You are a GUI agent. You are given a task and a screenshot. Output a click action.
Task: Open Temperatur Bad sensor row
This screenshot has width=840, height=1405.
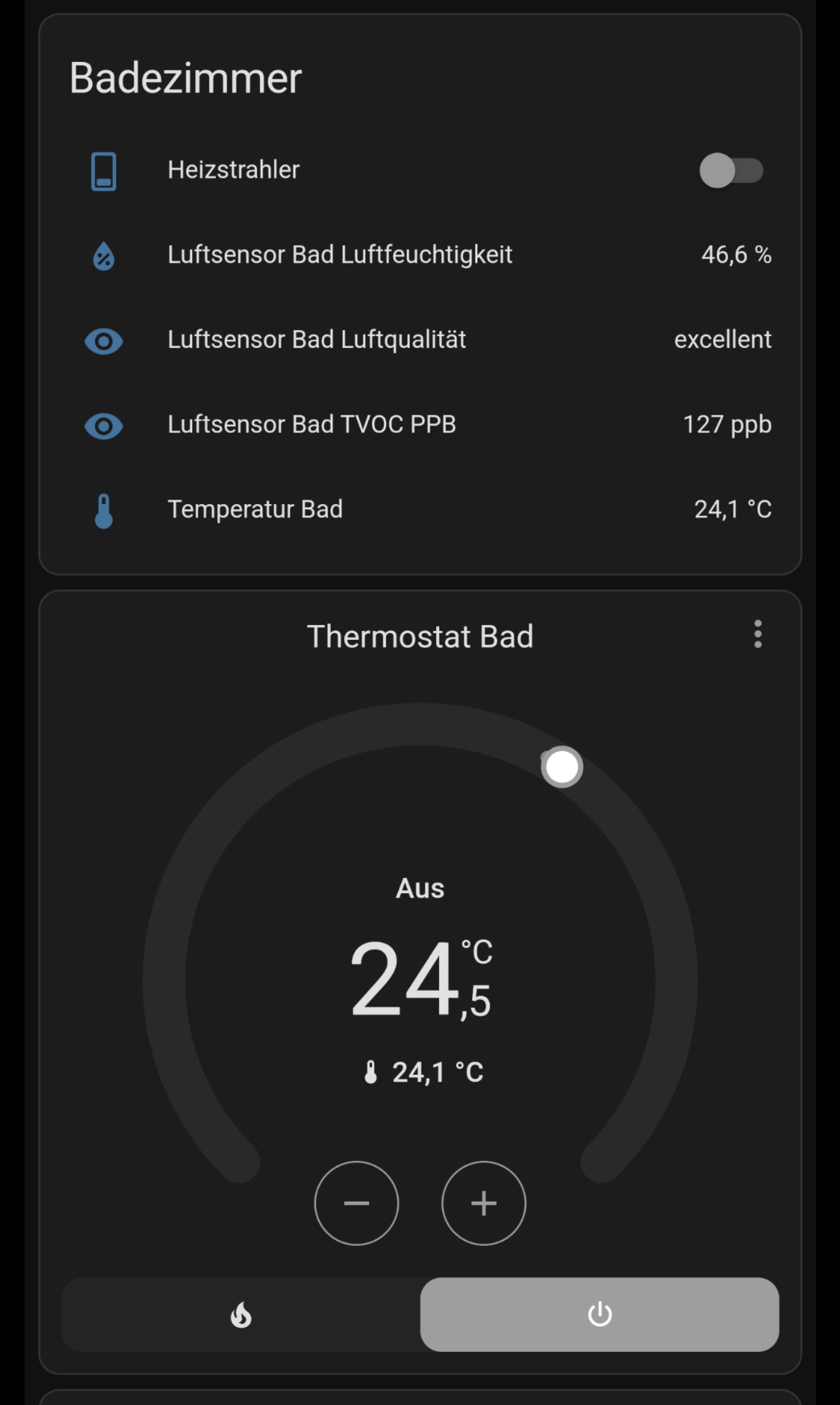point(420,510)
